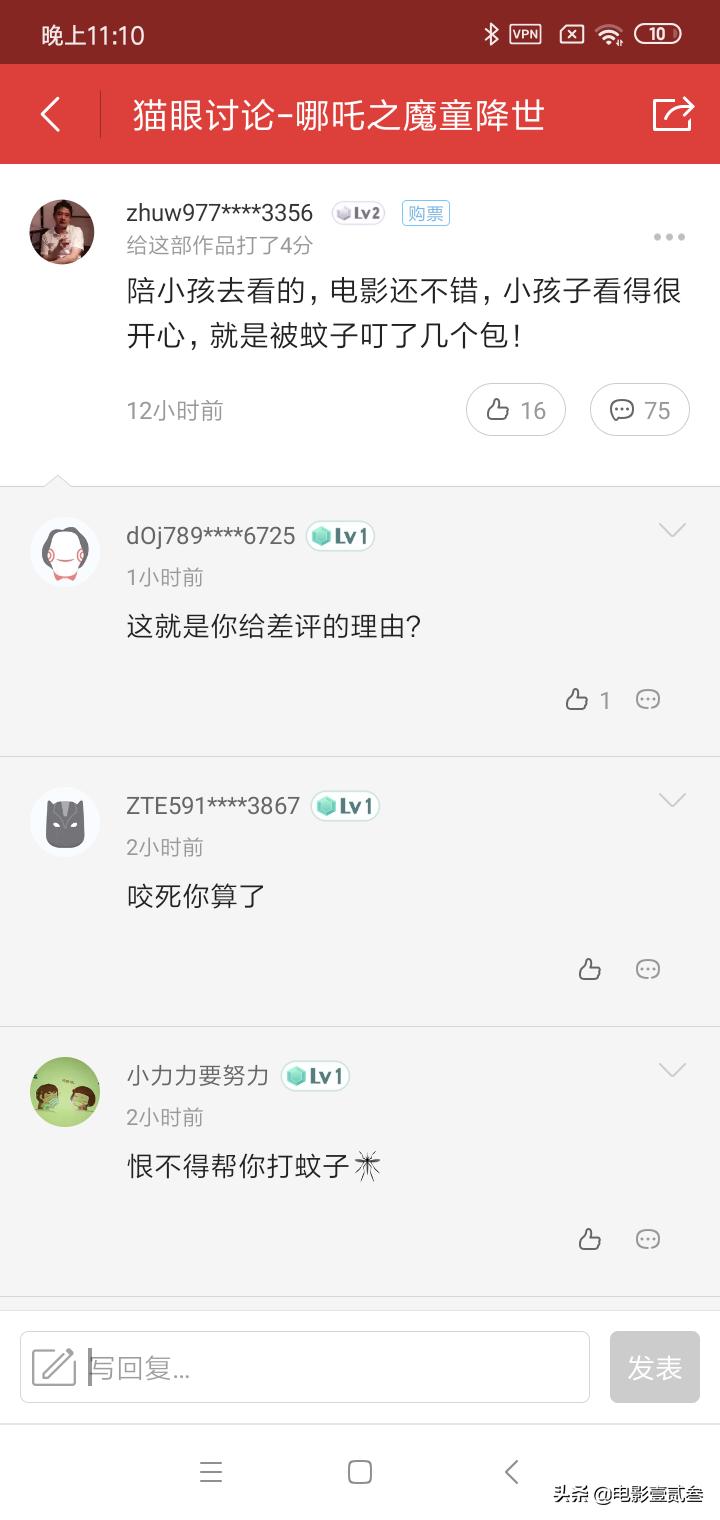Tap the back arrow to leave the discussion
The height and width of the screenshot is (1520, 720).
pyautogui.click(x=50, y=114)
